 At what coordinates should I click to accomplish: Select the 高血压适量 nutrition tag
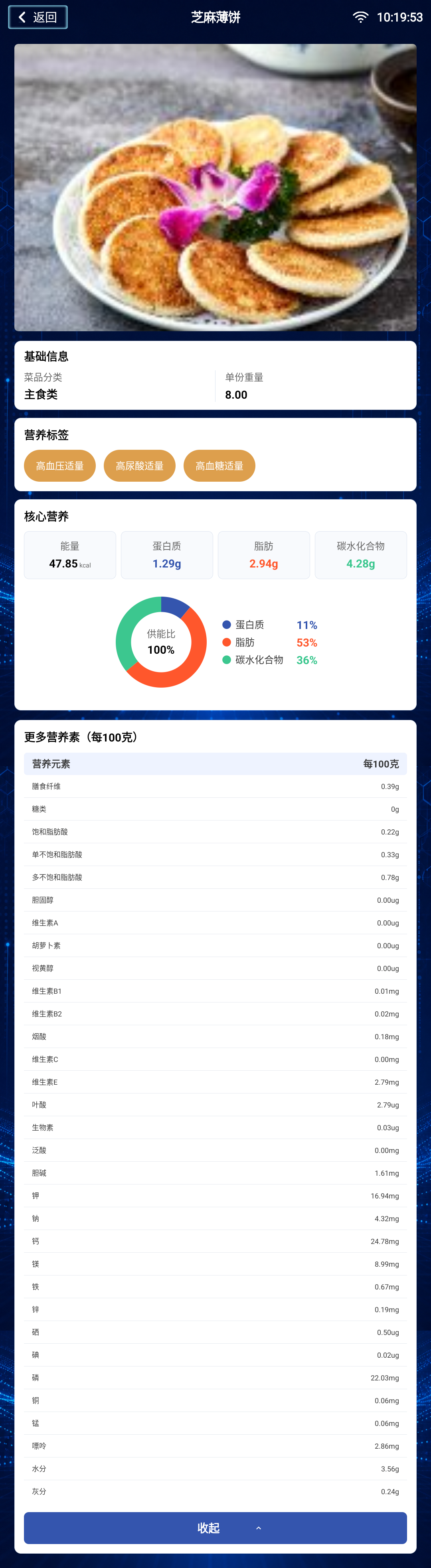(x=59, y=466)
